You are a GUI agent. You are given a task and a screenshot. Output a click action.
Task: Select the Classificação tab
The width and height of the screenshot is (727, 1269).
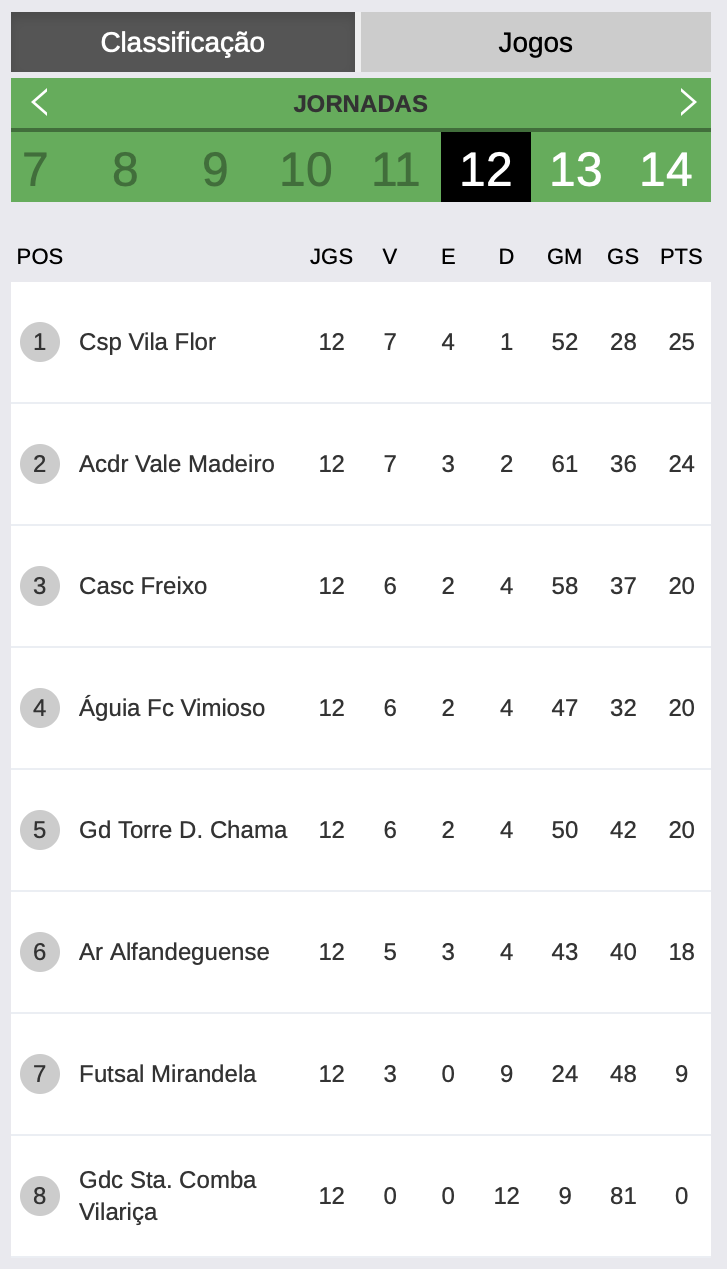click(x=183, y=42)
